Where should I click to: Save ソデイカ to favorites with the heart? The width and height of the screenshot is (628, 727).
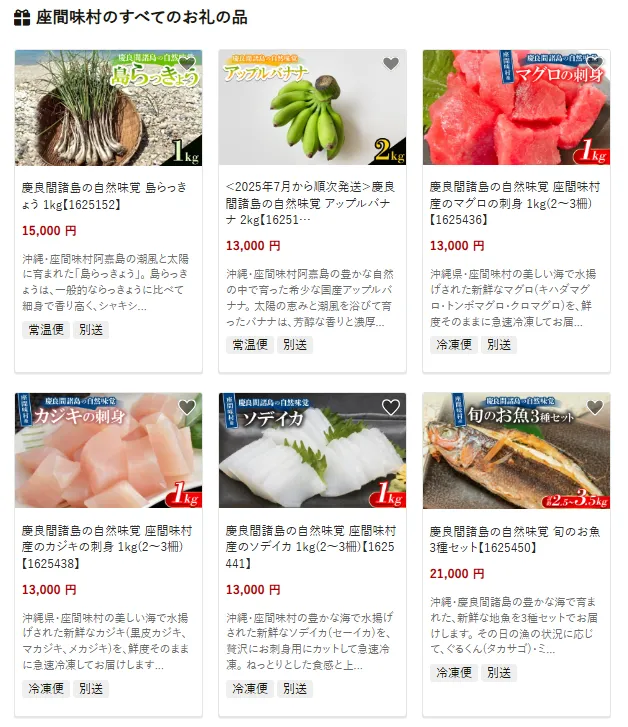point(391,408)
